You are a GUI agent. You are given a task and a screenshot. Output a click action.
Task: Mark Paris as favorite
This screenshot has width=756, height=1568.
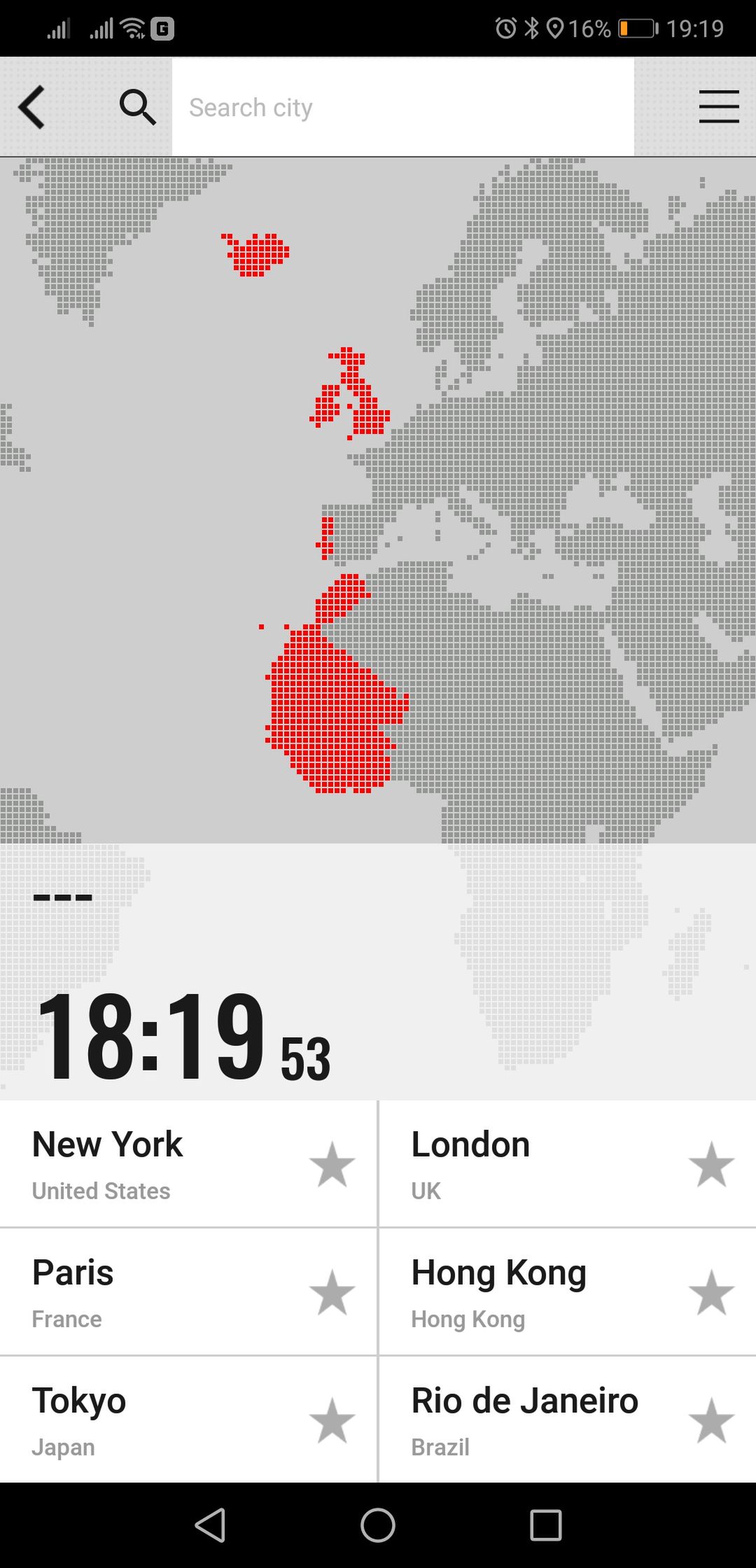click(332, 1293)
